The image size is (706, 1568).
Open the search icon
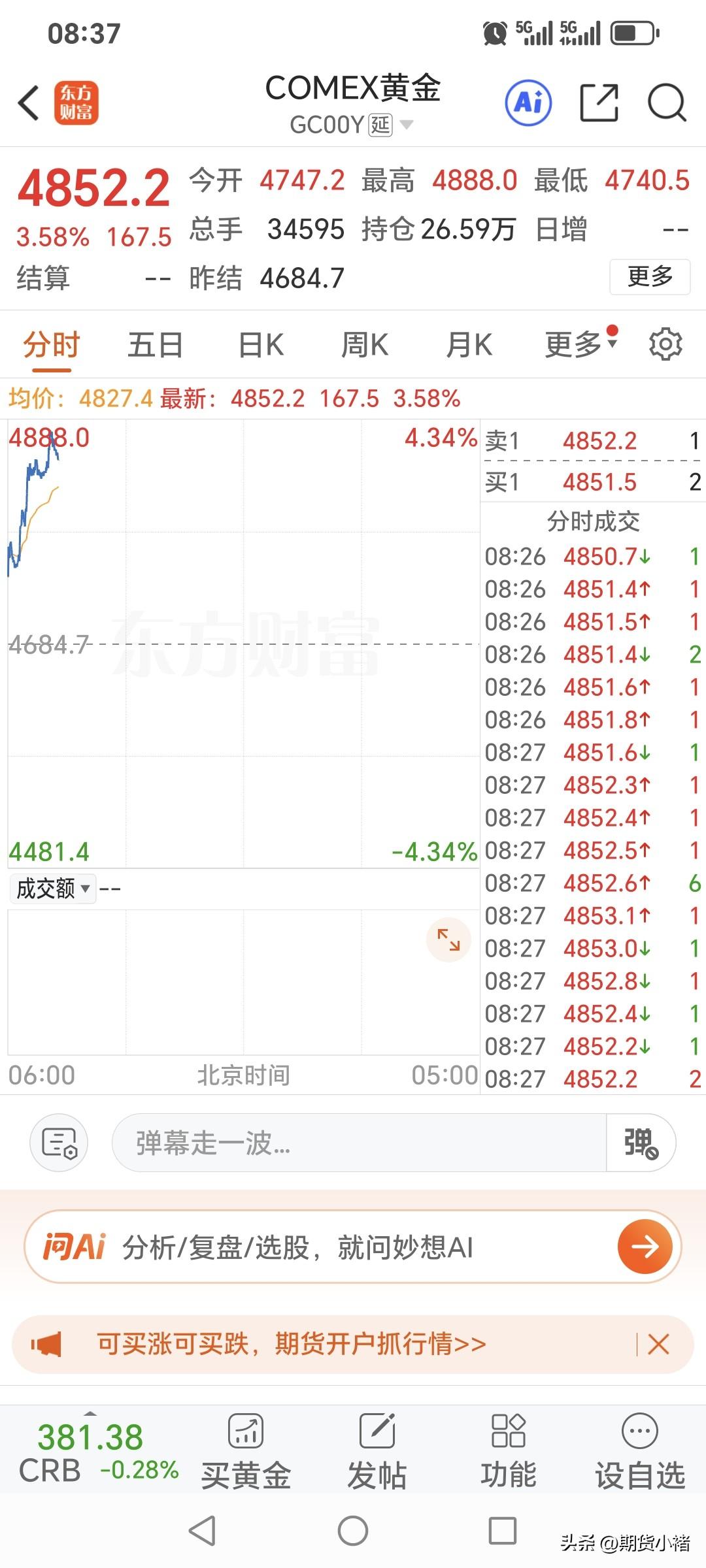point(667,103)
